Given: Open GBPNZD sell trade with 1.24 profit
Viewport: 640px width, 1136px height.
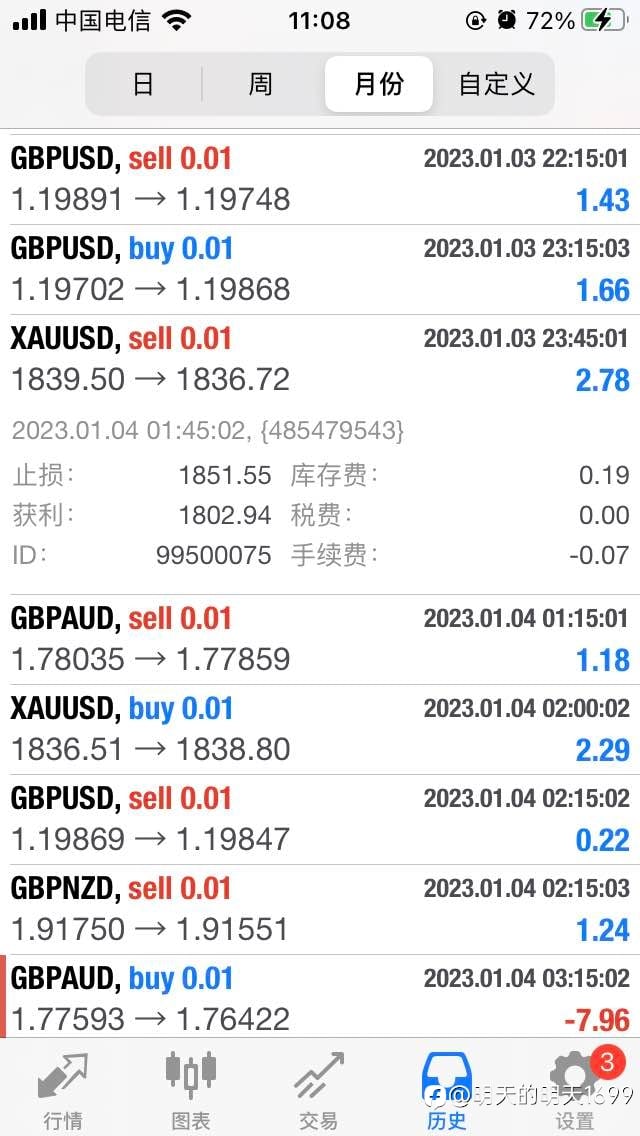Looking at the screenshot, I should [x=320, y=909].
